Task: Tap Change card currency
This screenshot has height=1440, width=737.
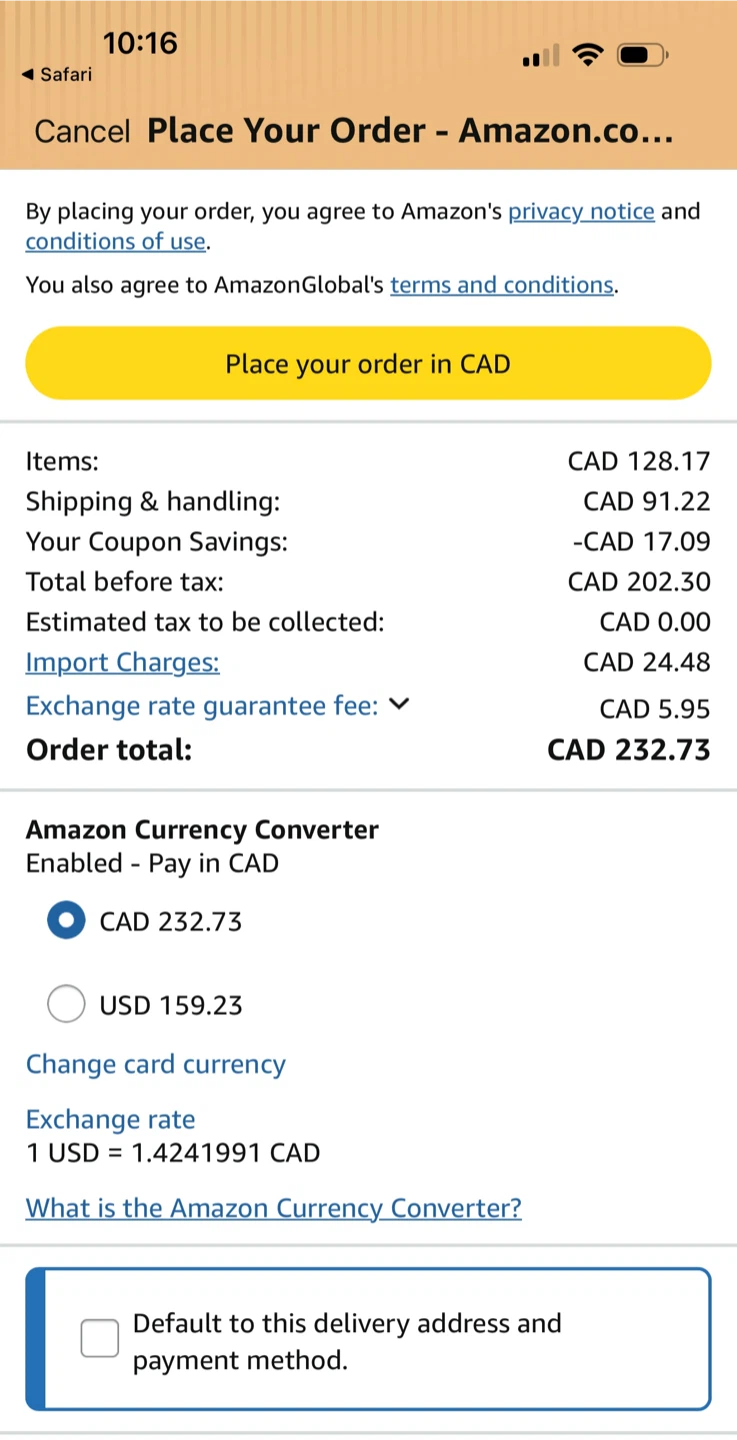Action: [155, 1064]
